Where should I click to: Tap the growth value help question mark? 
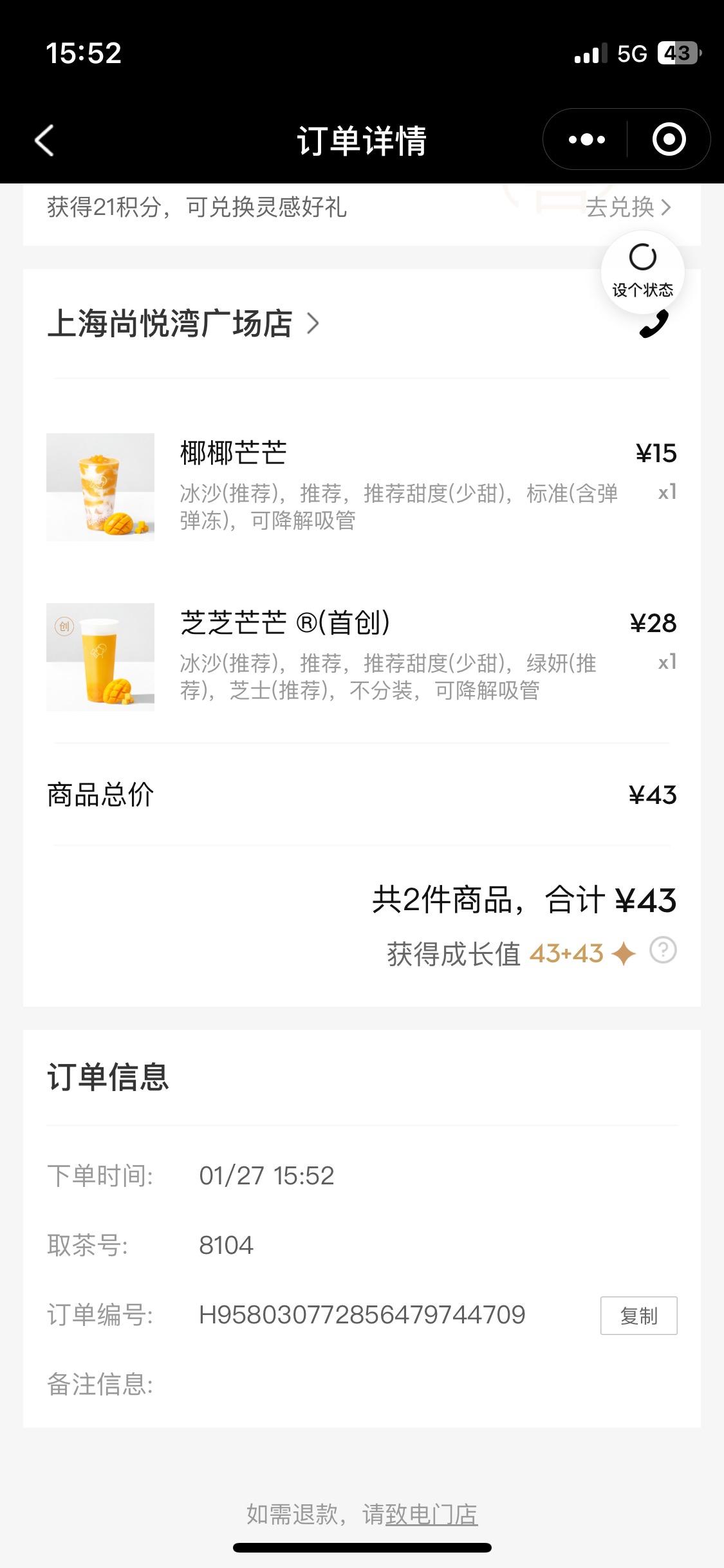663,951
